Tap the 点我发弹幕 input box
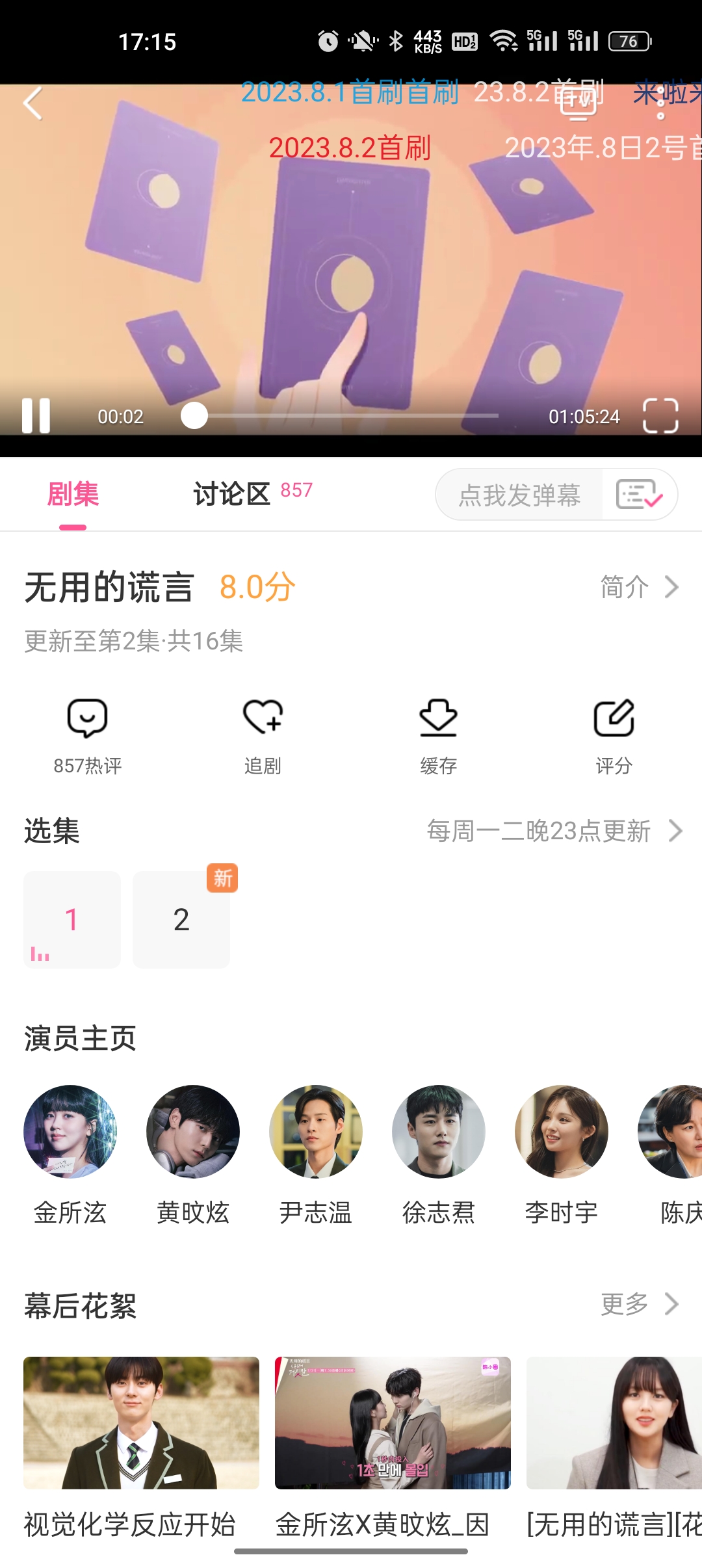This screenshot has height=1568, width=702. coord(519,495)
